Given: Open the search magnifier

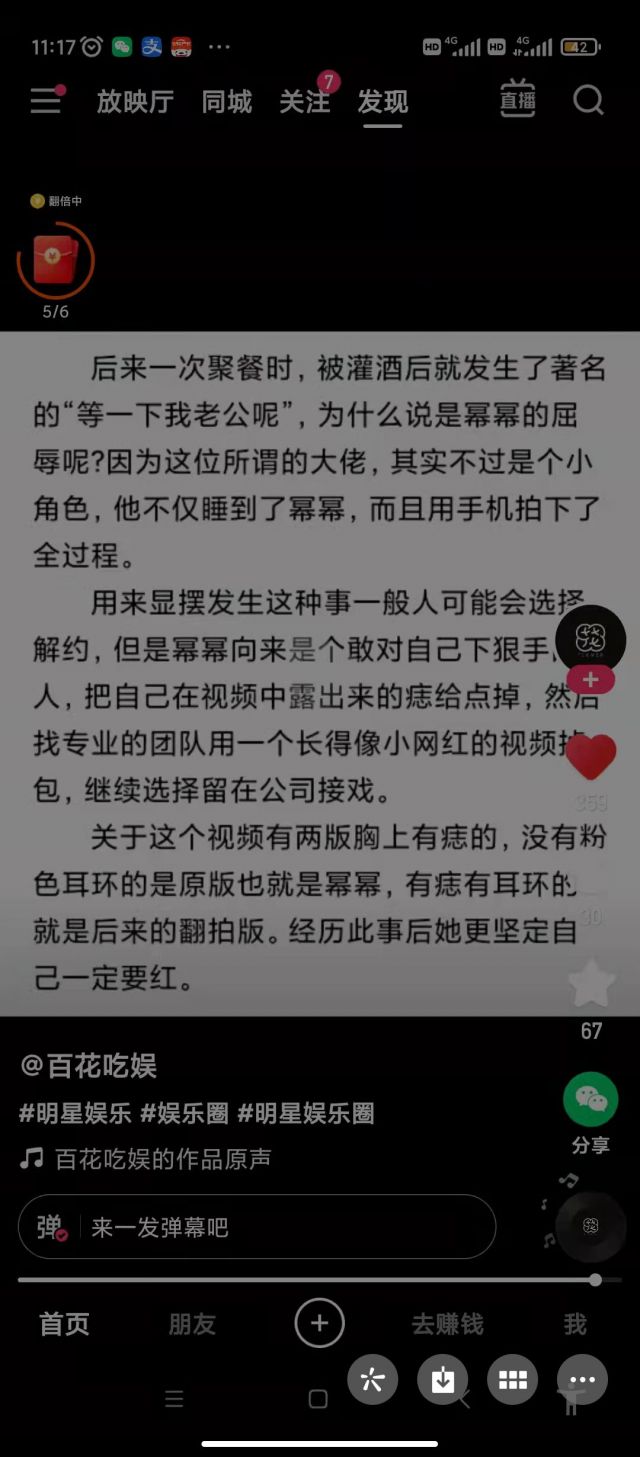Looking at the screenshot, I should pyautogui.click(x=588, y=100).
